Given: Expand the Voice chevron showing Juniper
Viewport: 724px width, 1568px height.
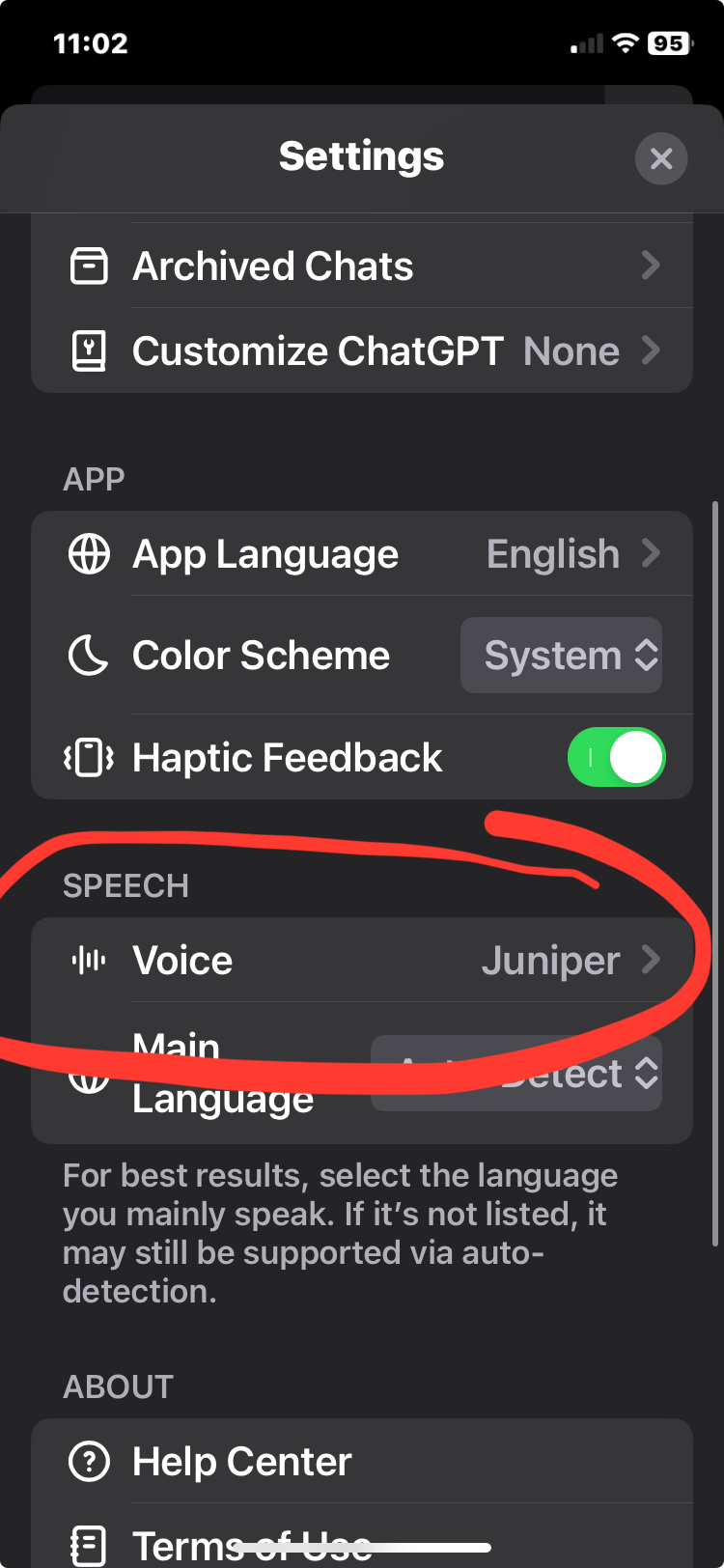Looking at the screenshot, I should 653,959.
